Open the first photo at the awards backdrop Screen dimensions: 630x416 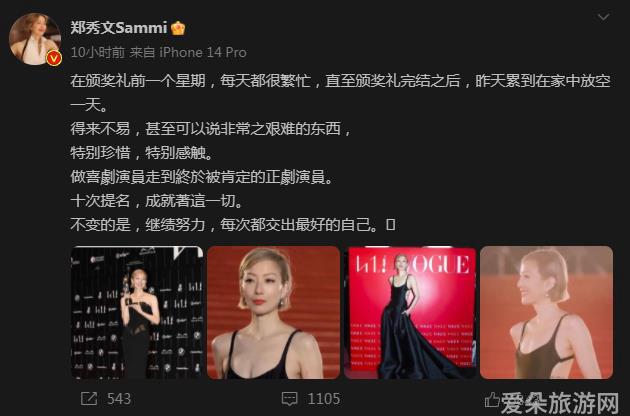pos(137,312)
